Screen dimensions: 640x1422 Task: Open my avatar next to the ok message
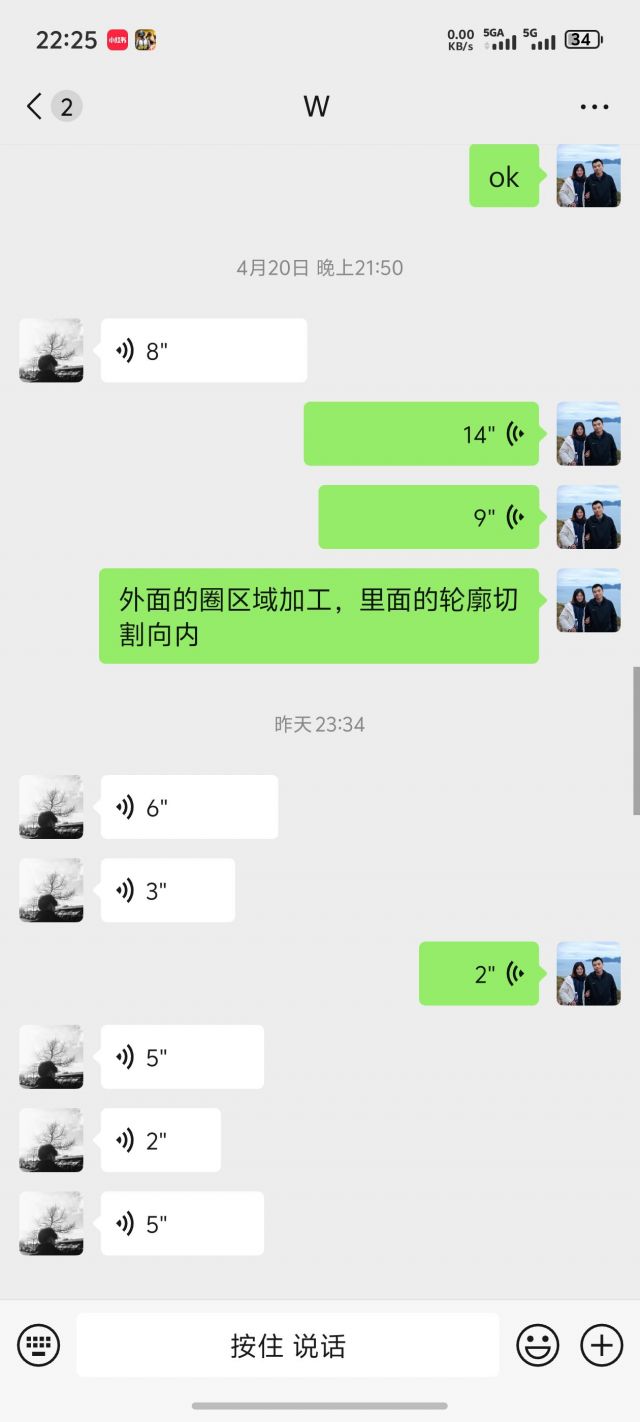coord(588,176)
